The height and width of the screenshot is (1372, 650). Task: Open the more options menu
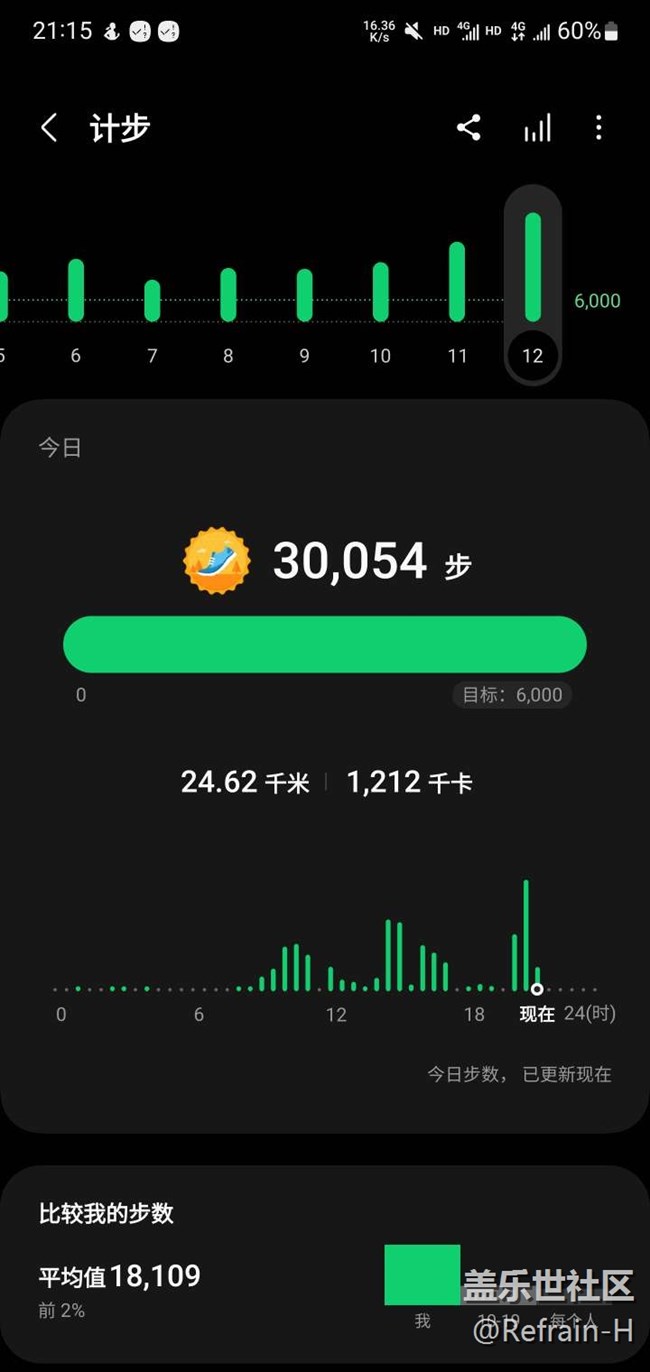tap(598, 128)
